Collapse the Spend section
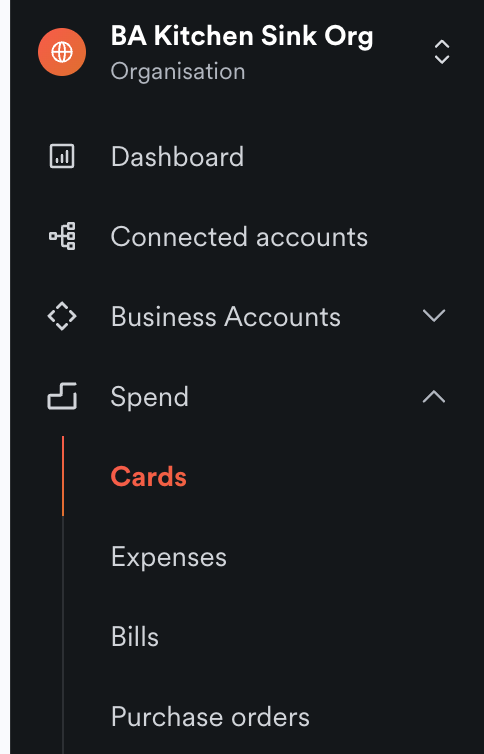Viewport: 484px width, 754px height. click(245, 397)
